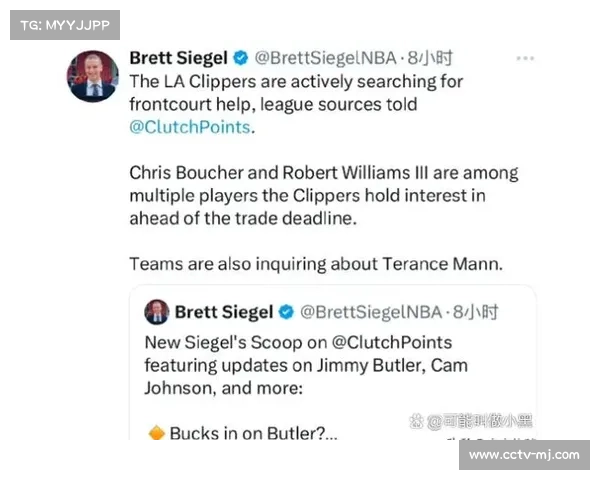This screenshot has width=600, height=480.
Task: Open the @ClutchPoints mention in the main tweet
Action: 191,127
